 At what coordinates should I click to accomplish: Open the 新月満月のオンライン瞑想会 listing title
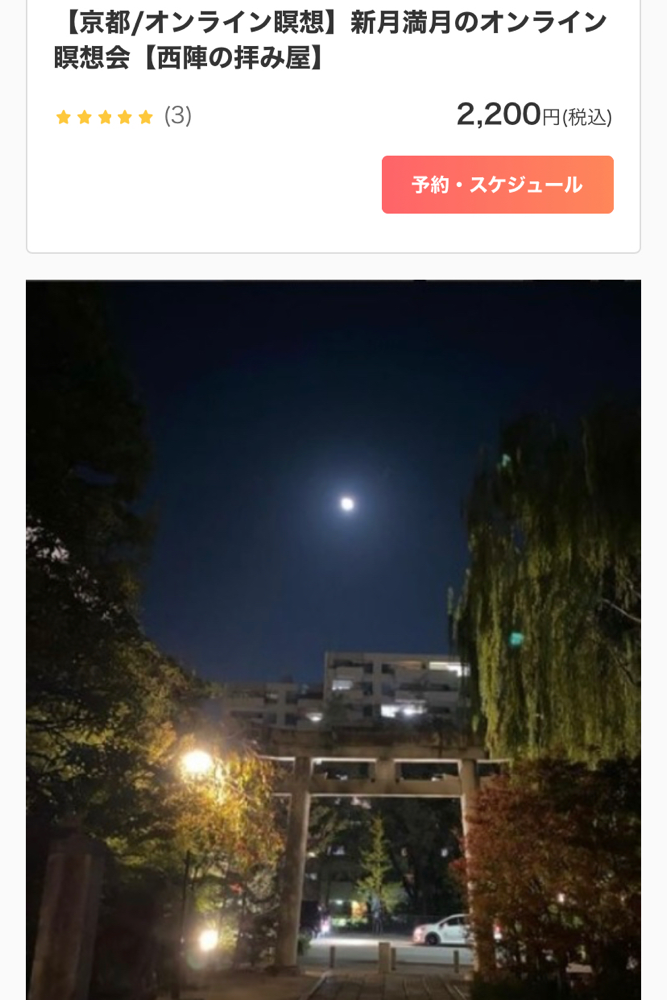pos(330,40)
